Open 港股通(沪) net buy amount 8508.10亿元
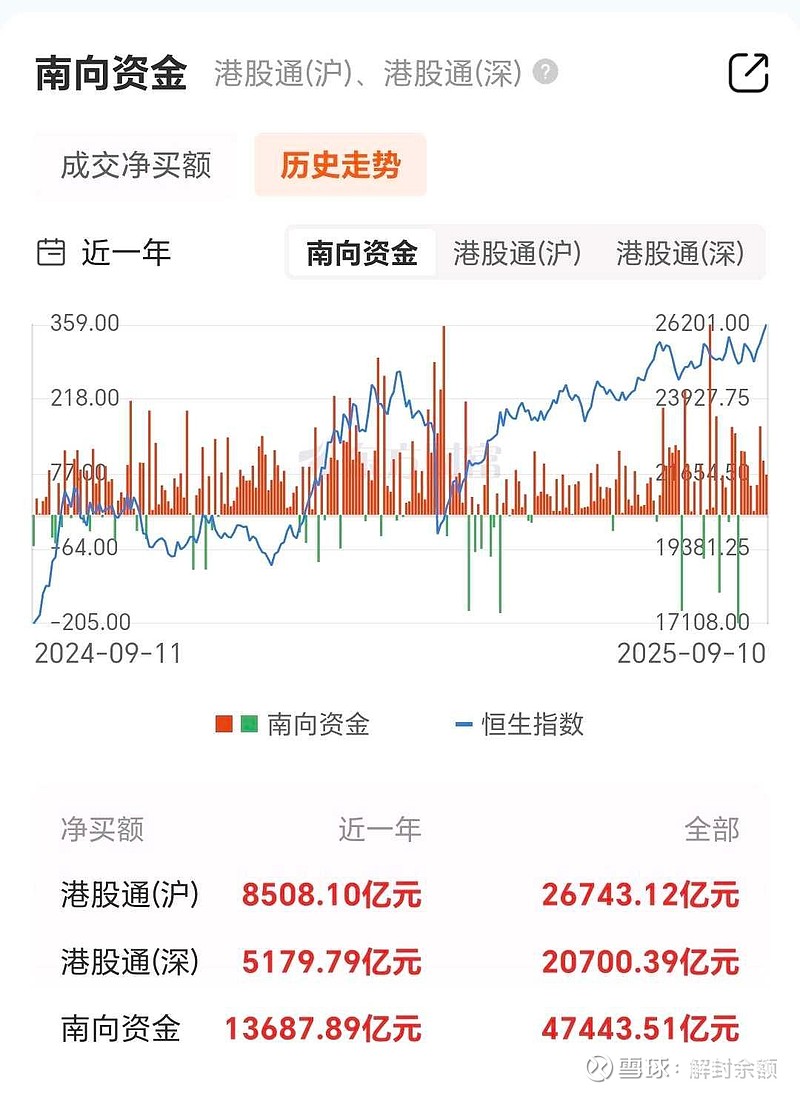 point(330,895)
